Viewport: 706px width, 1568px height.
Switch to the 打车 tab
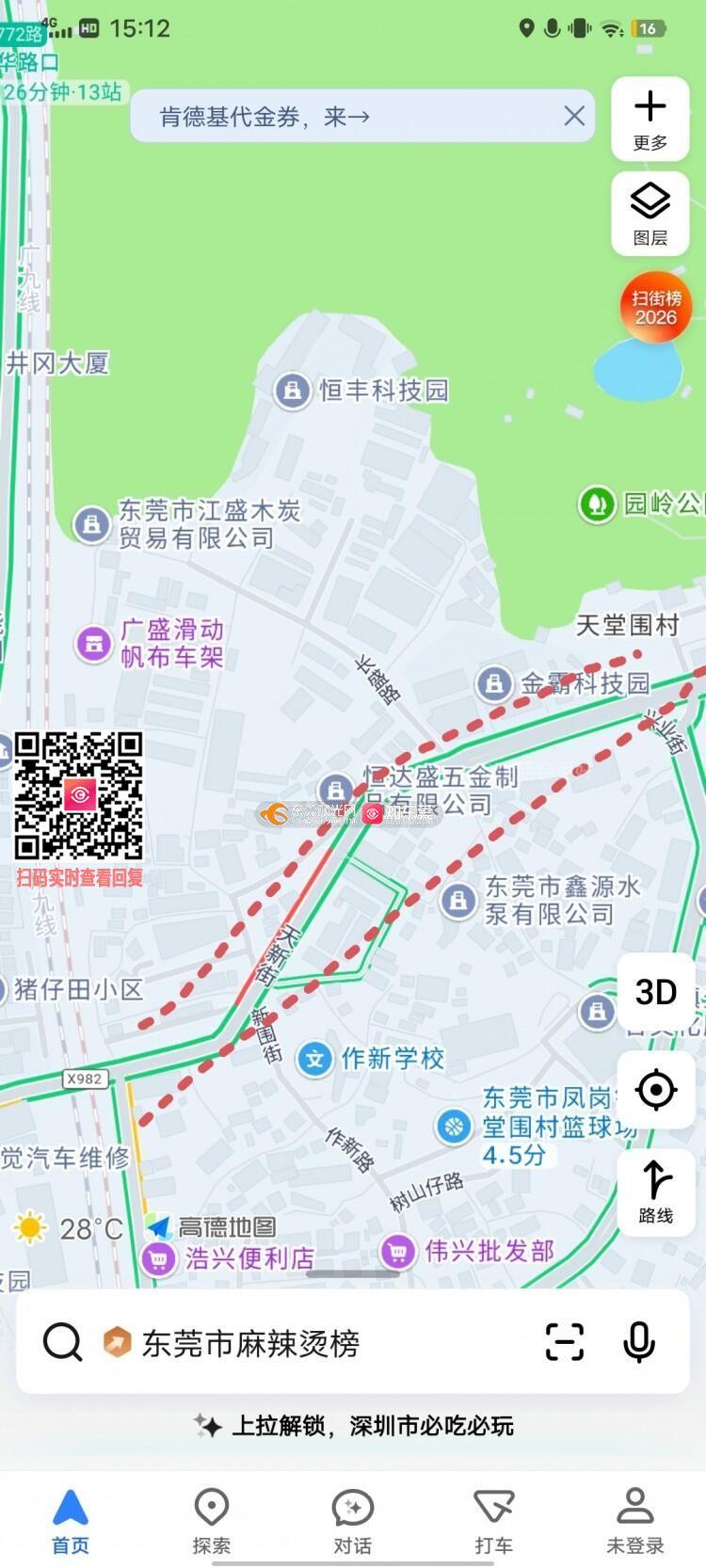[x=494, y=1521]
